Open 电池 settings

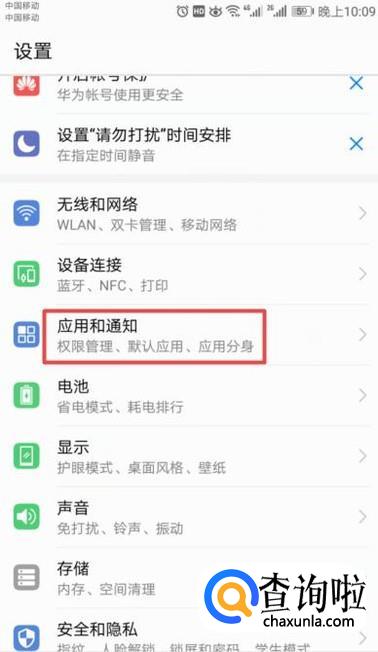[x=189, y=396]
